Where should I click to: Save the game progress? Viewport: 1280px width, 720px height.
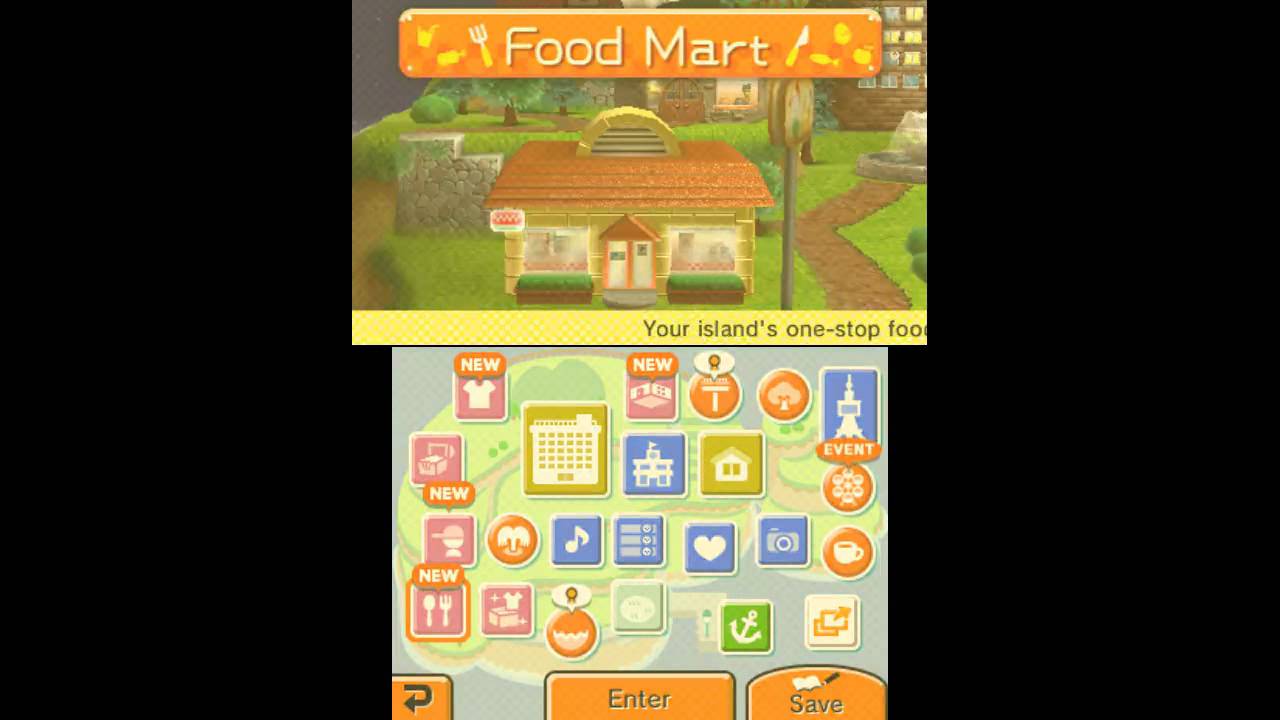point(815,696)
